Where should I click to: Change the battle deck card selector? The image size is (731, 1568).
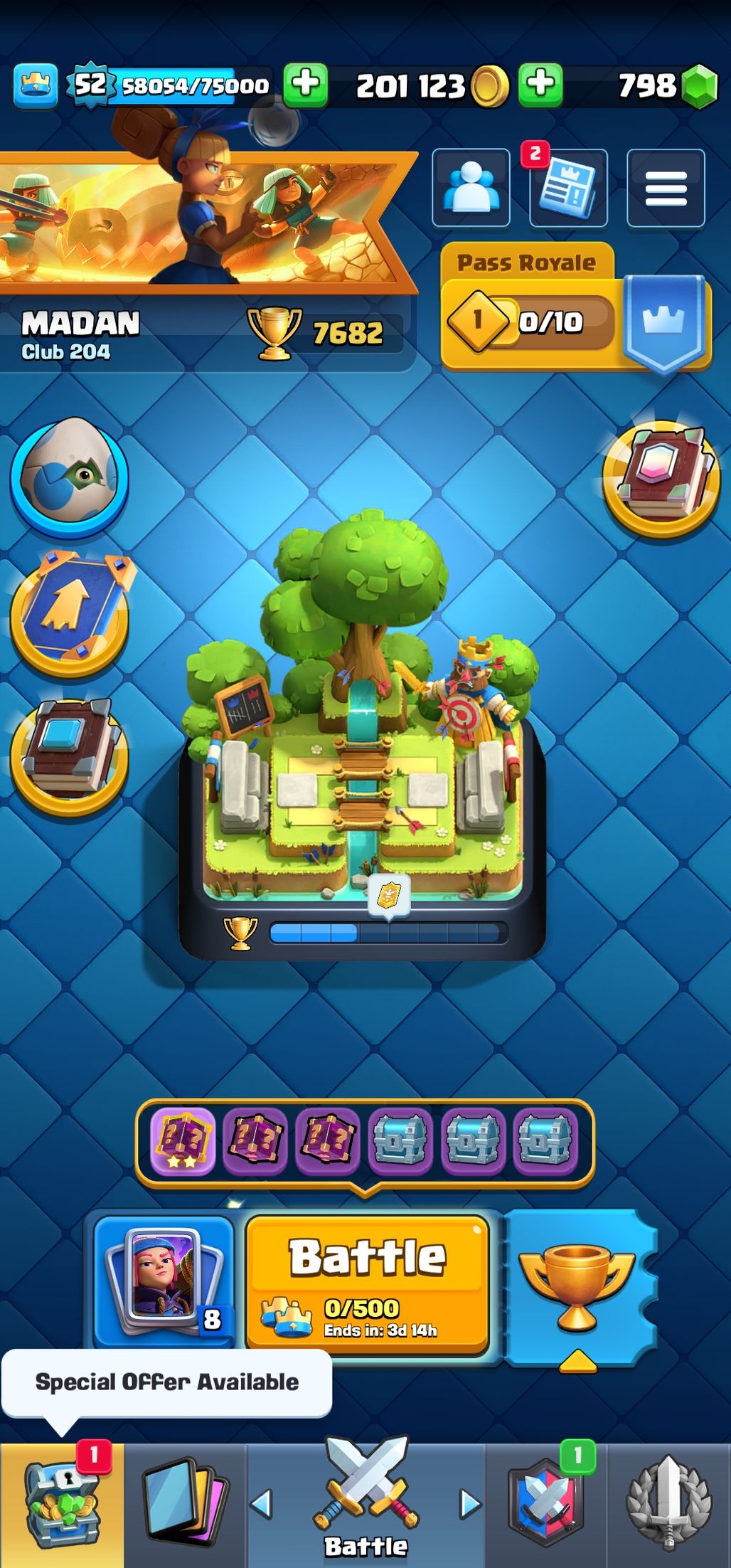point(165,1281)
